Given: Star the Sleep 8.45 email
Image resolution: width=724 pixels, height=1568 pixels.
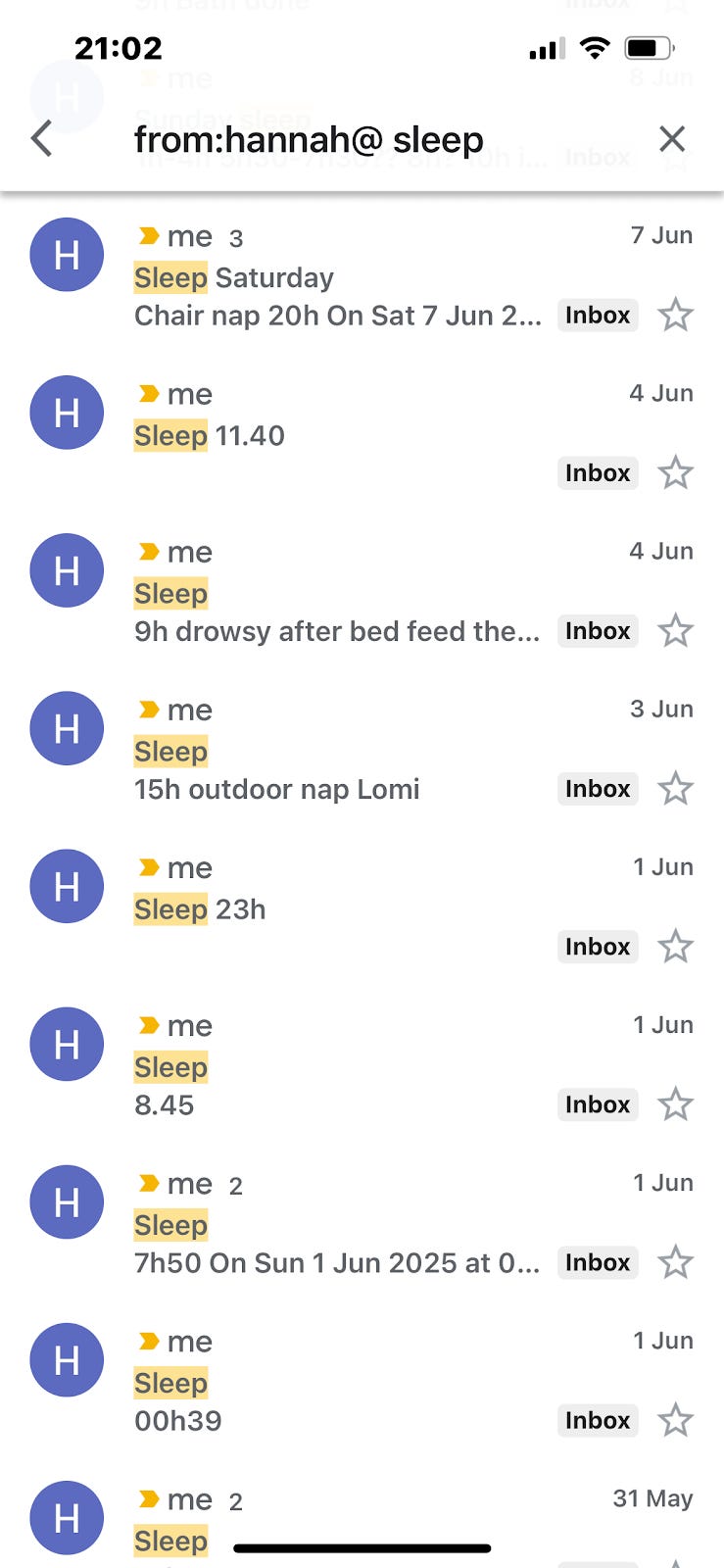Looking at the screenshot, I should [675, 1104].
